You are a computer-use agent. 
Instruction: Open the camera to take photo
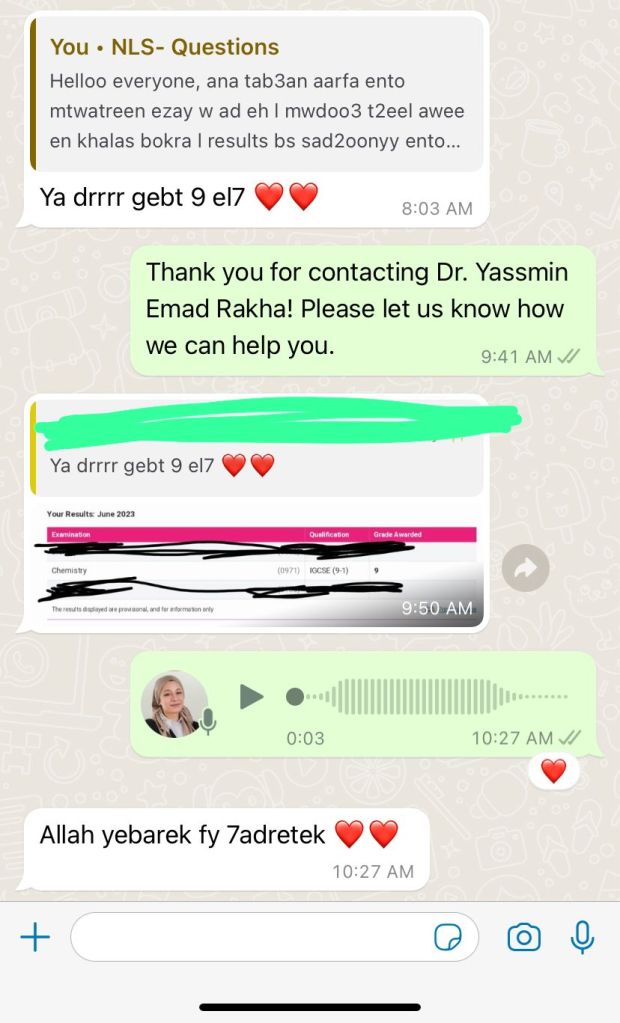[x=523, y=937]
